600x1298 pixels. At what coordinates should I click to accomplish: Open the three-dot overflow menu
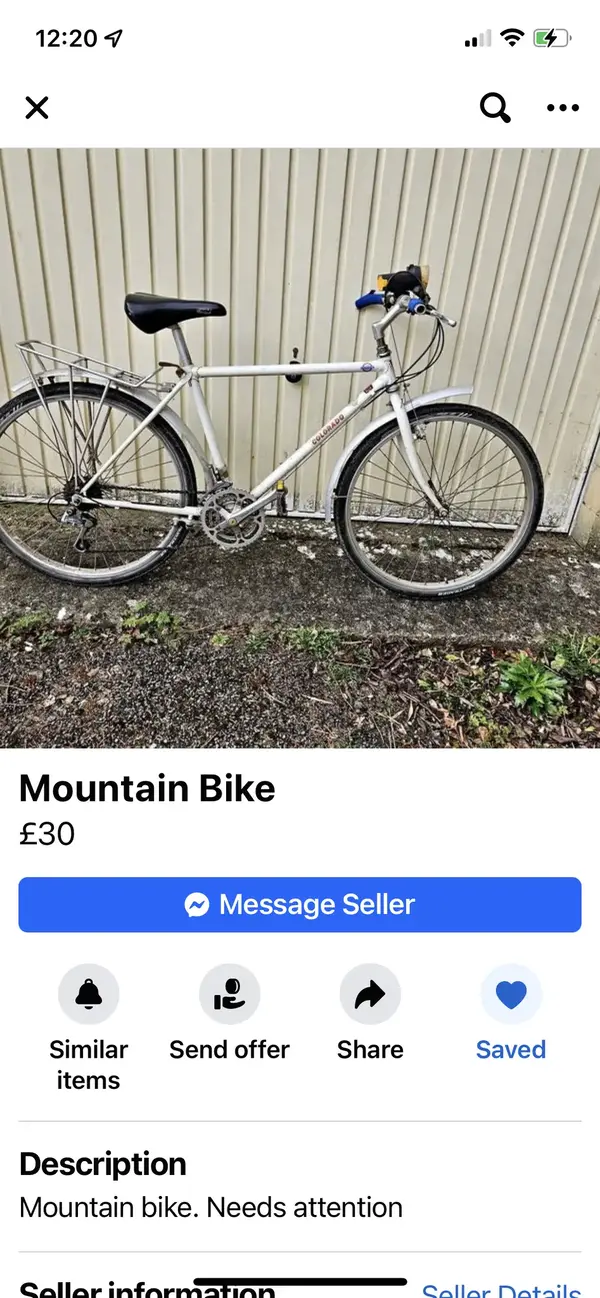563,108
